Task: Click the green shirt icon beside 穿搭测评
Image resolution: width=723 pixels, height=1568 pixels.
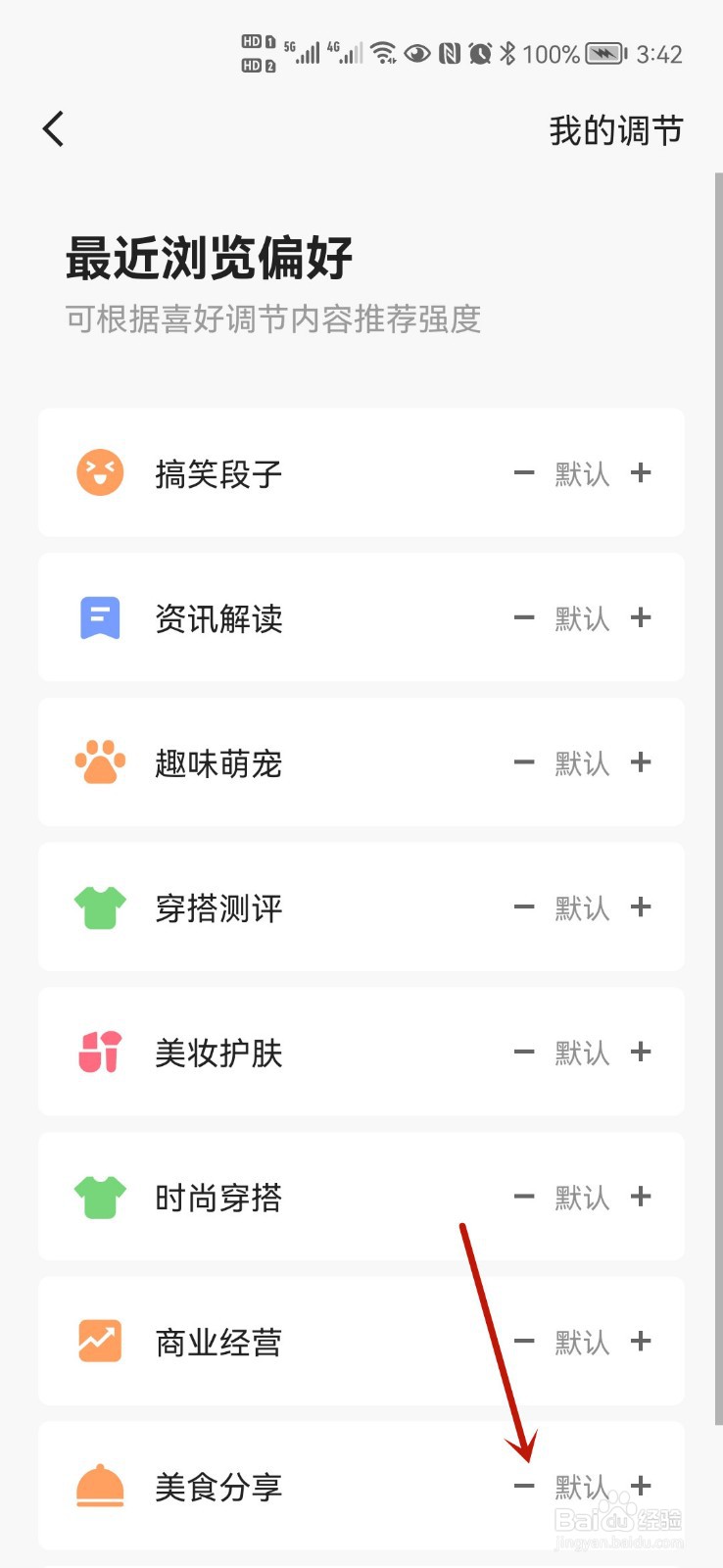Action: pos(99,907)
